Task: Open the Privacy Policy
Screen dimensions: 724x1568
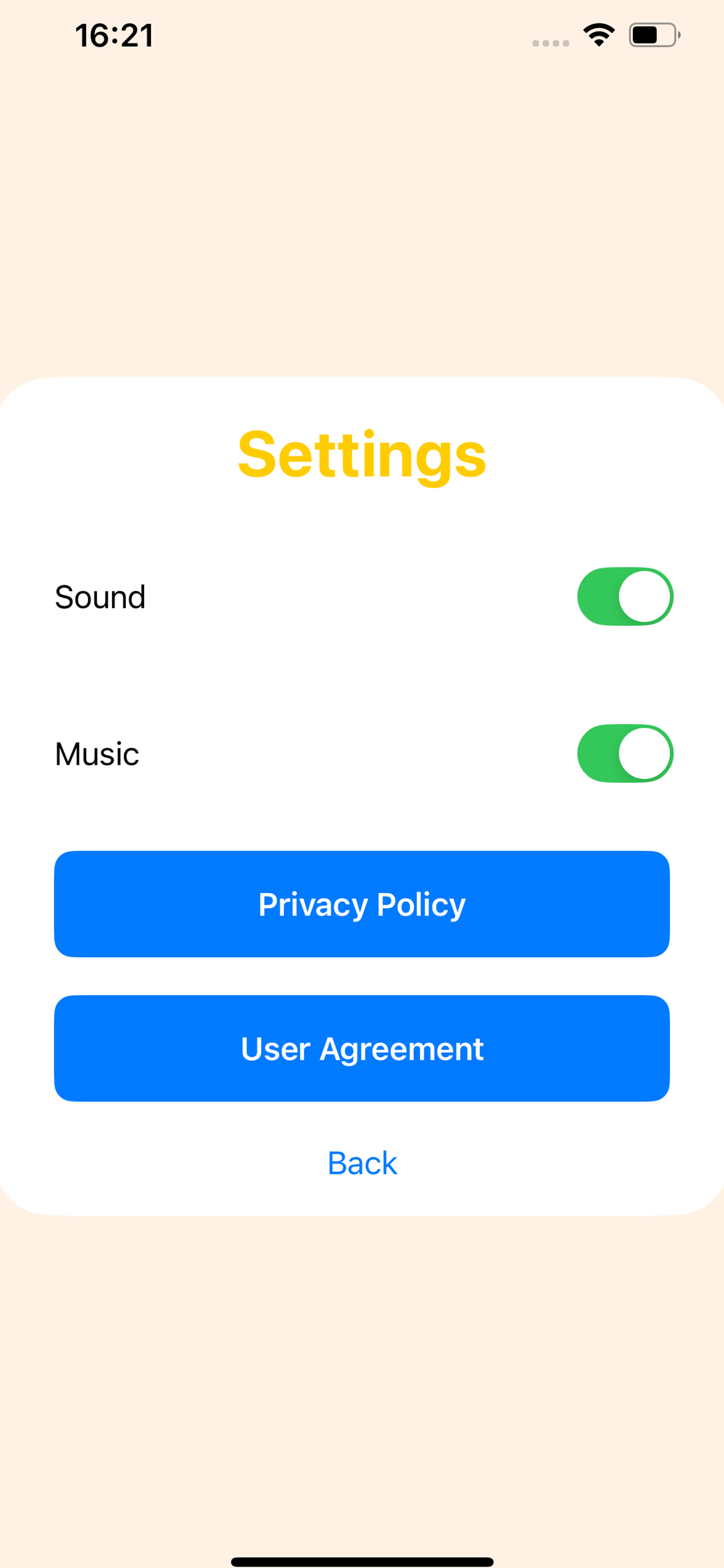Action: click(x=362, y=904)
